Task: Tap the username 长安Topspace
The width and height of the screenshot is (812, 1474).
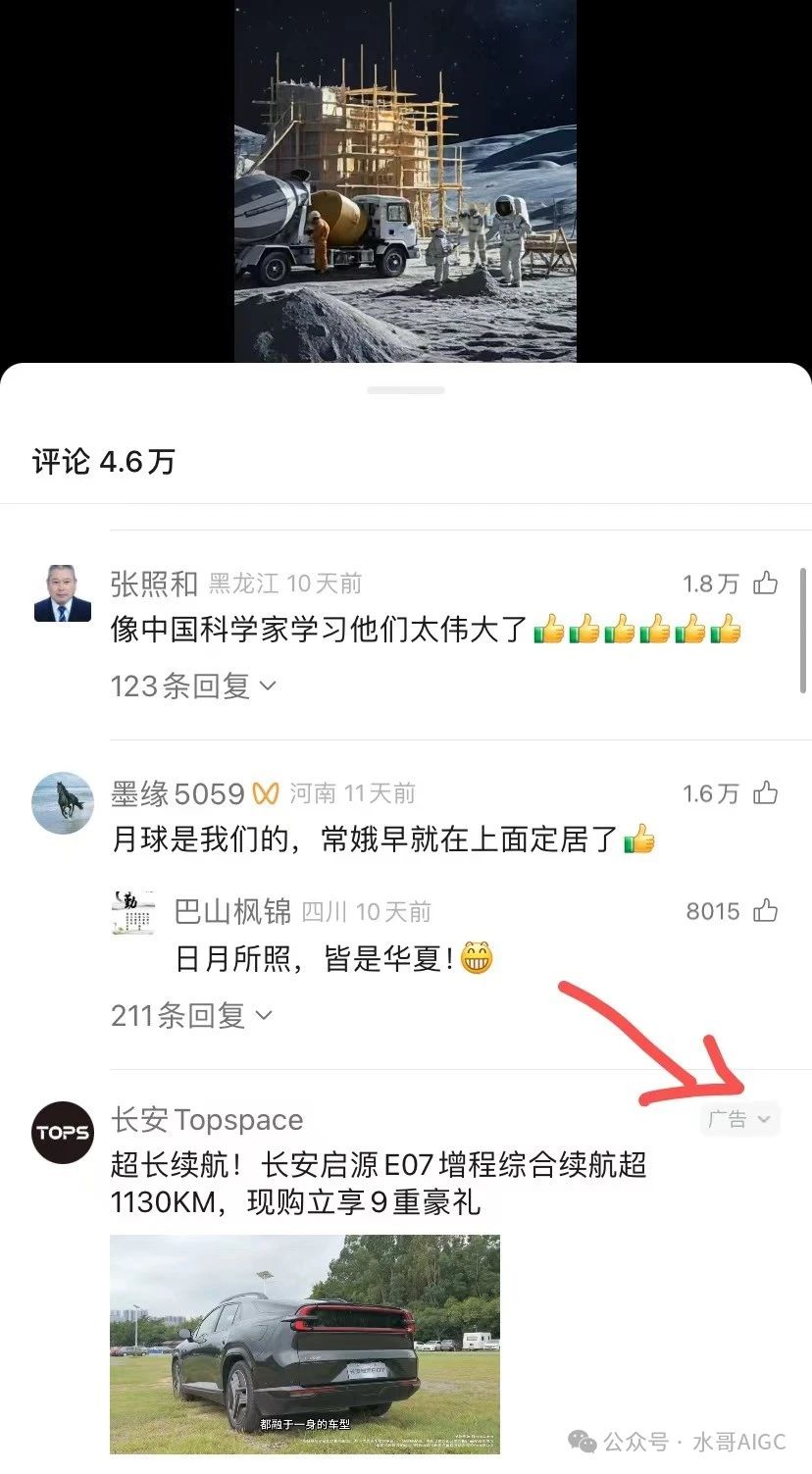Action: 207,1120
